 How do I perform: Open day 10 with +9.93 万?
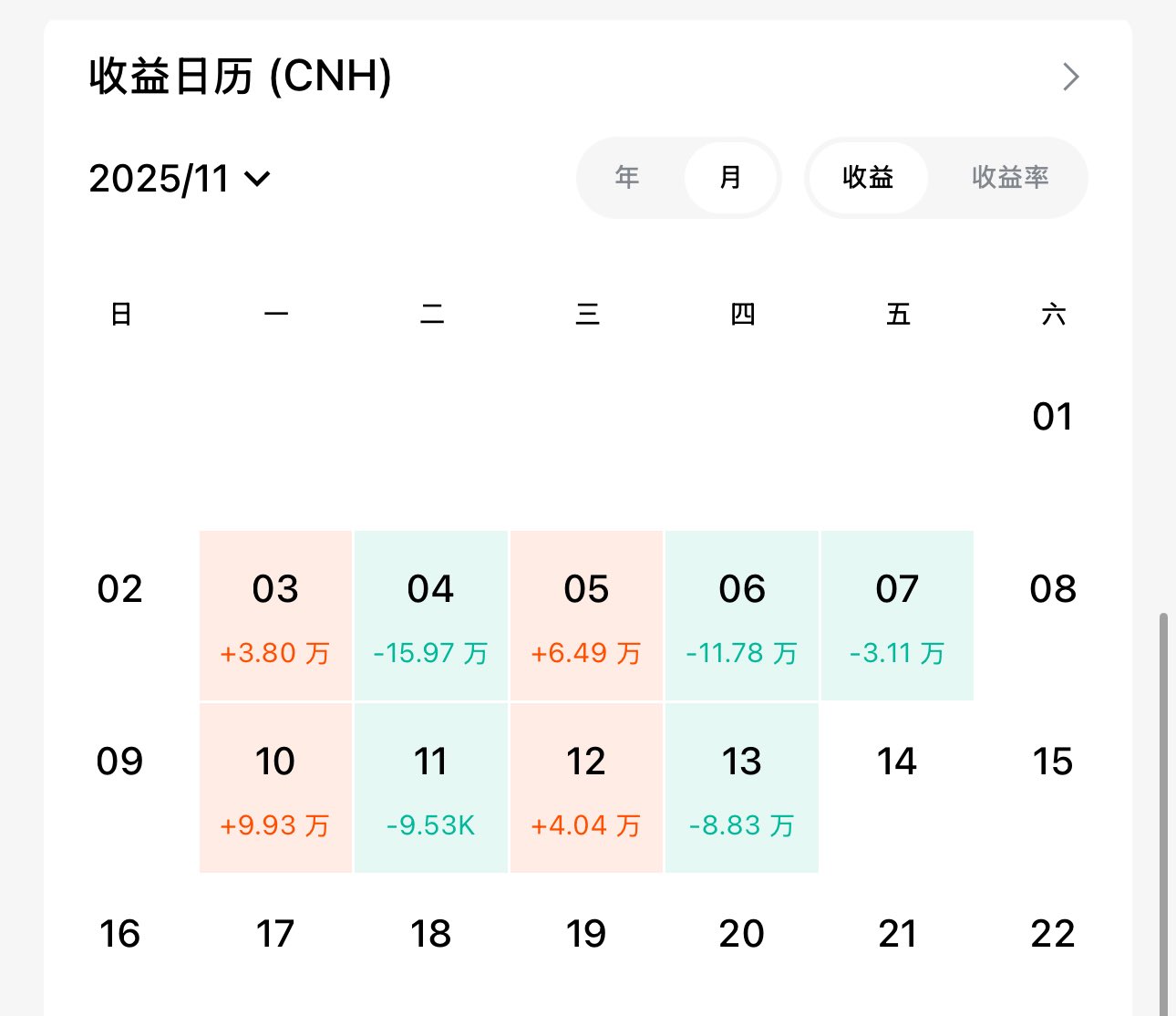click(x=275, y=788)
